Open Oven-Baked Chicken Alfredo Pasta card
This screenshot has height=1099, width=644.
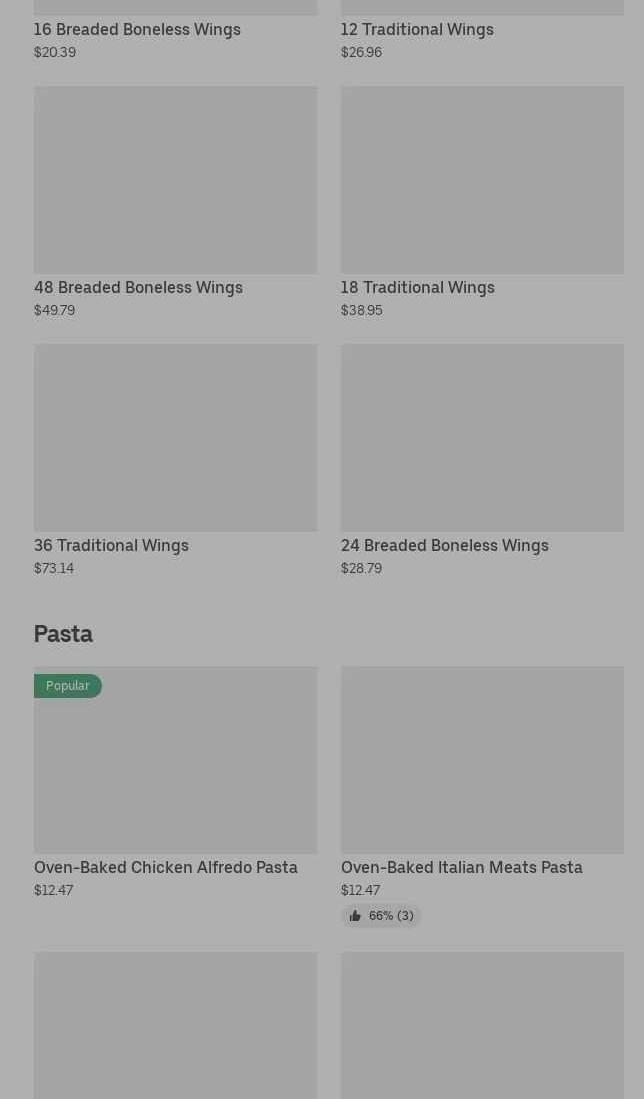coord(175,783)
